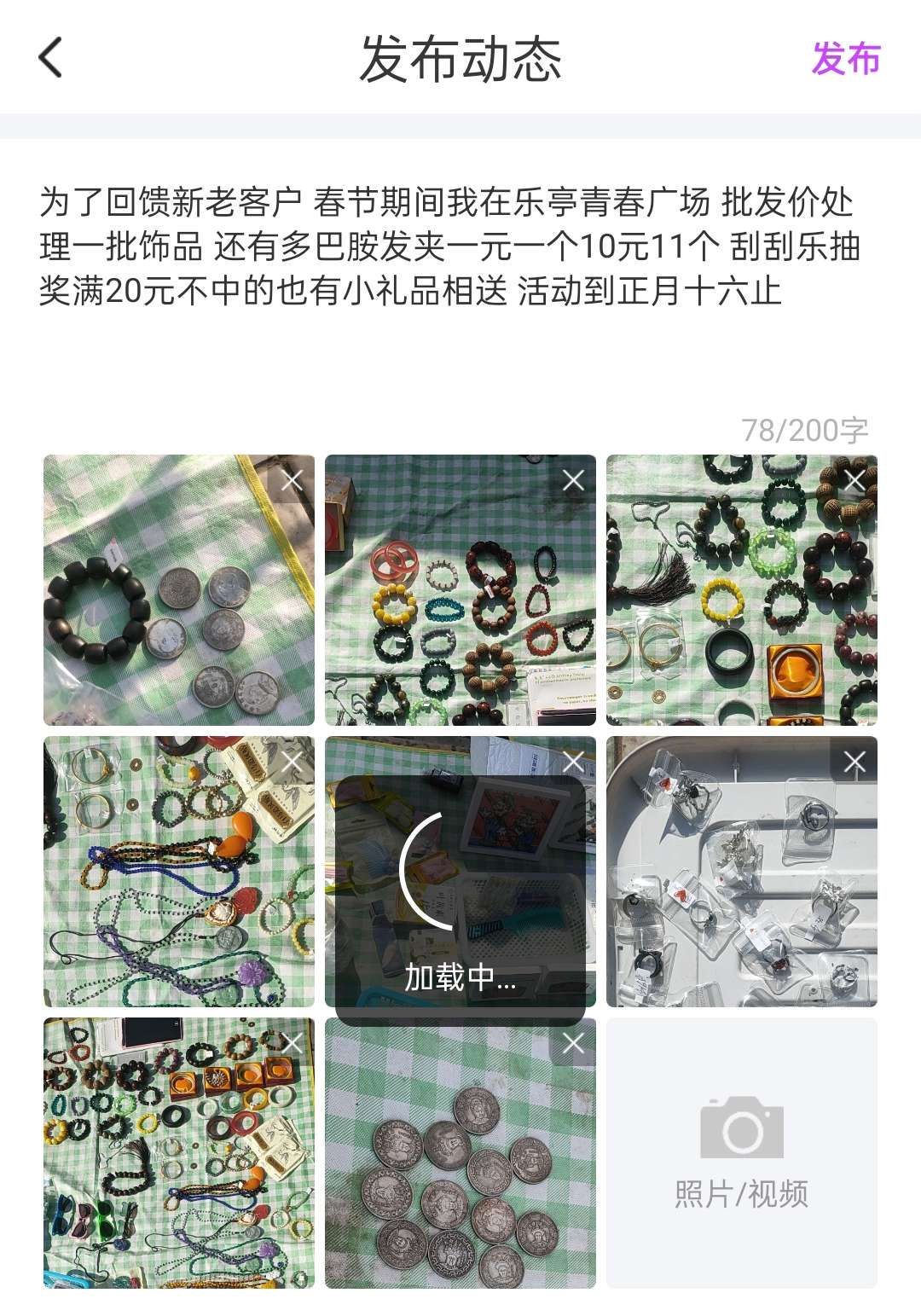This screenshot has height=1316, width=921.
Task: Edit the post text about 乐亭青春广场
Action: coord(450,247)
